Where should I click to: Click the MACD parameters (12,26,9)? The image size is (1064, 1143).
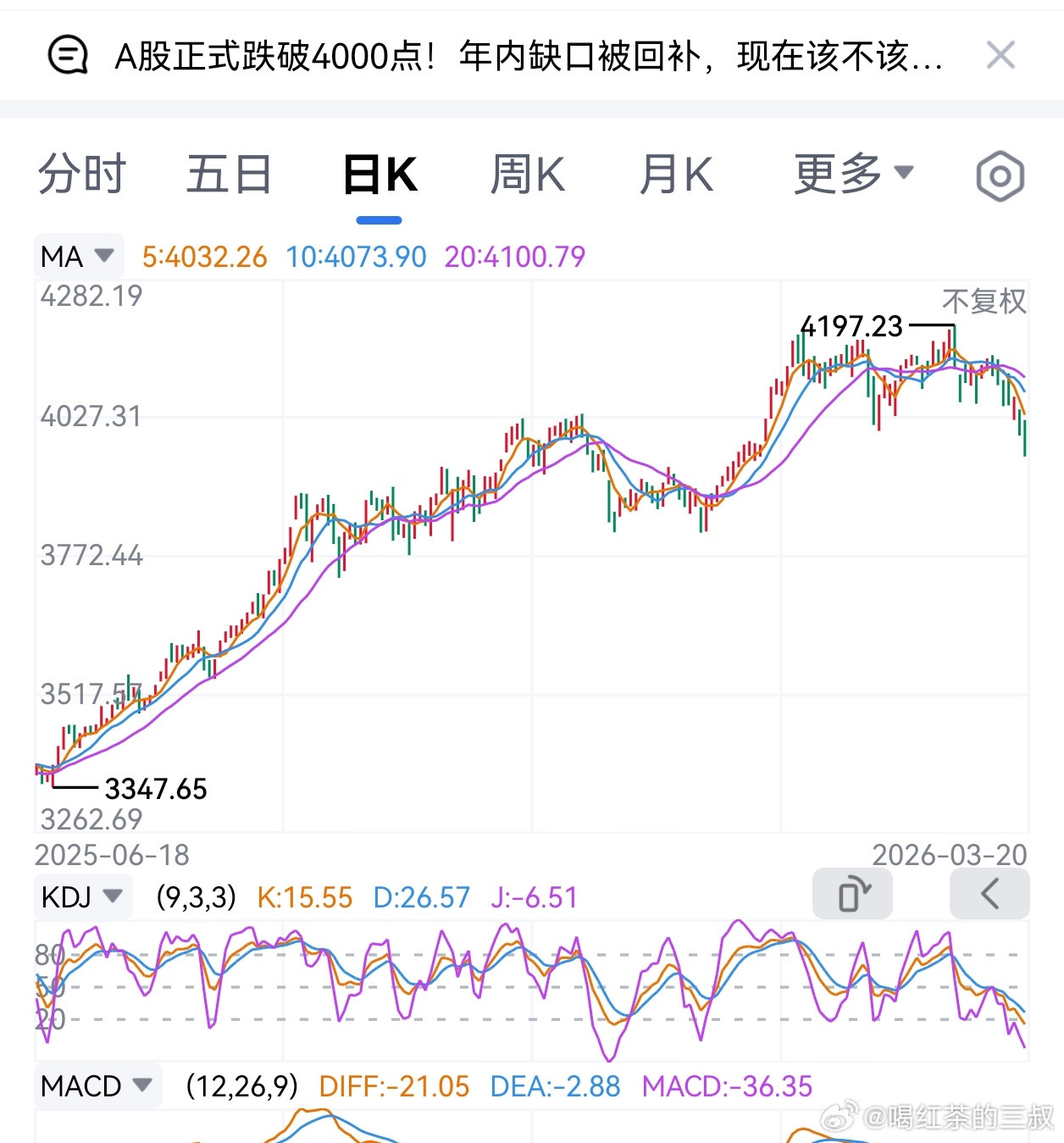pyautogui.click(x=243, y=1085)
